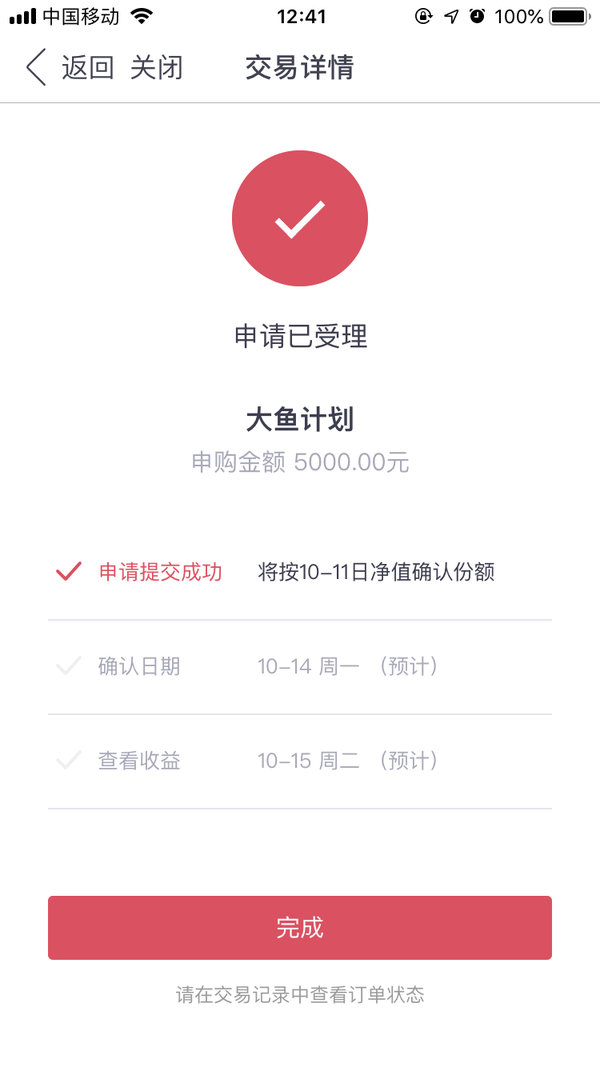The width and height of the screenshot is (600, 1067).
Task: Close the page via 关闭
Action: point(156,68)
